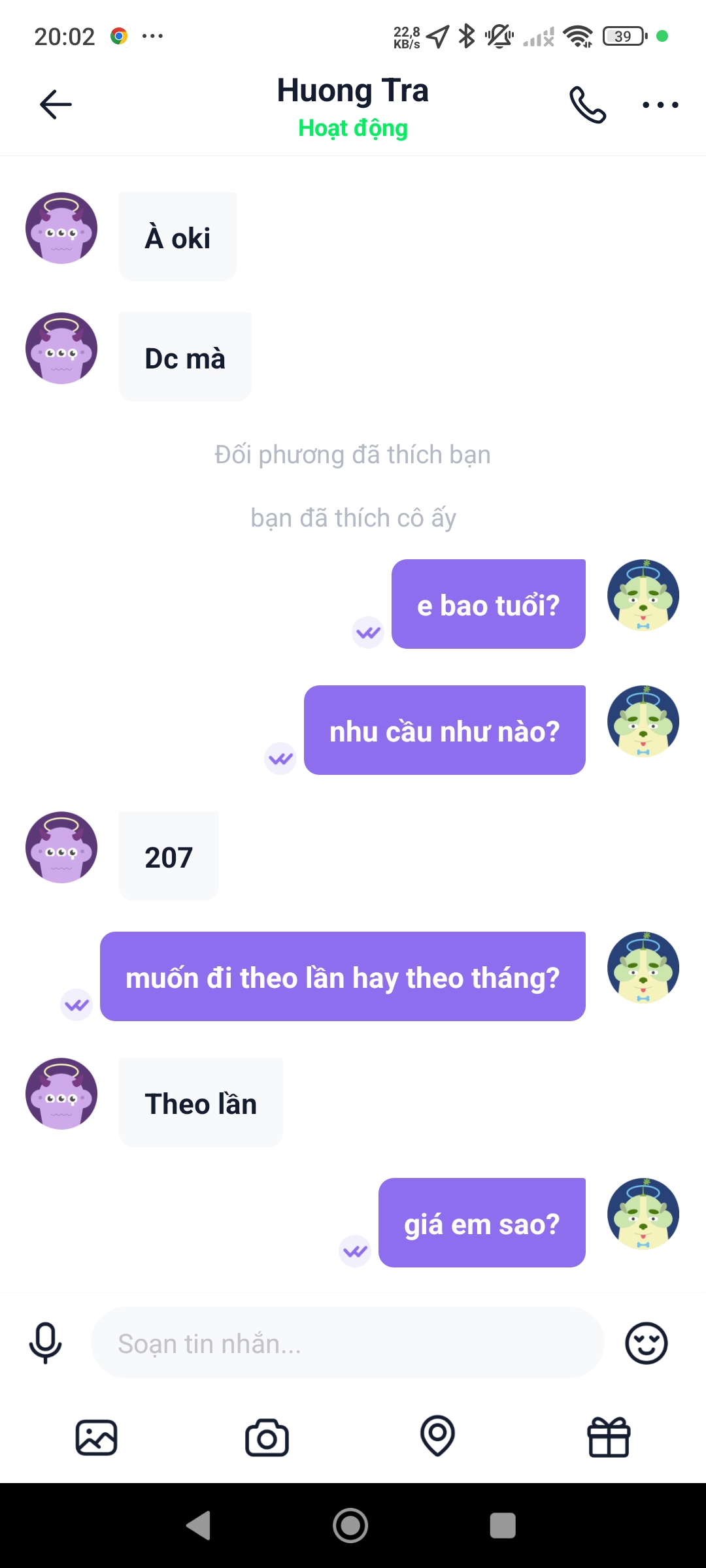
Task: View Huong Tra's avatar beside "À oki"
Action: click(61, 228)
